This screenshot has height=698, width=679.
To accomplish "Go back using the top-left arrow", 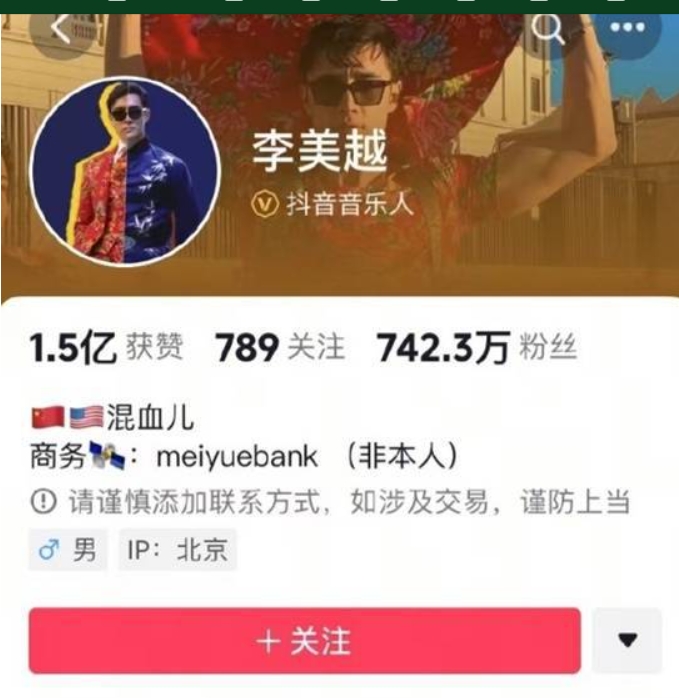I will 60,30.
